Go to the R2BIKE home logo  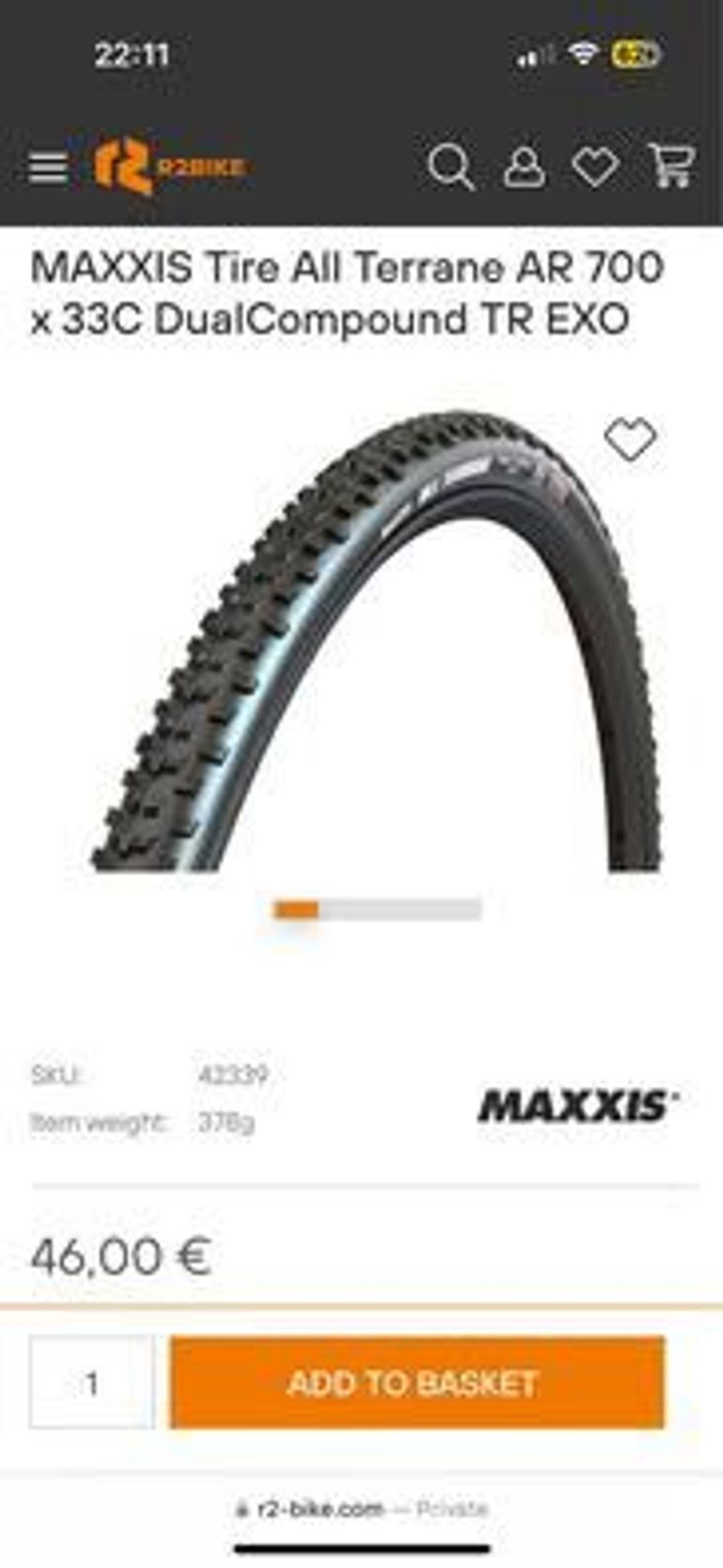point(170,168)
